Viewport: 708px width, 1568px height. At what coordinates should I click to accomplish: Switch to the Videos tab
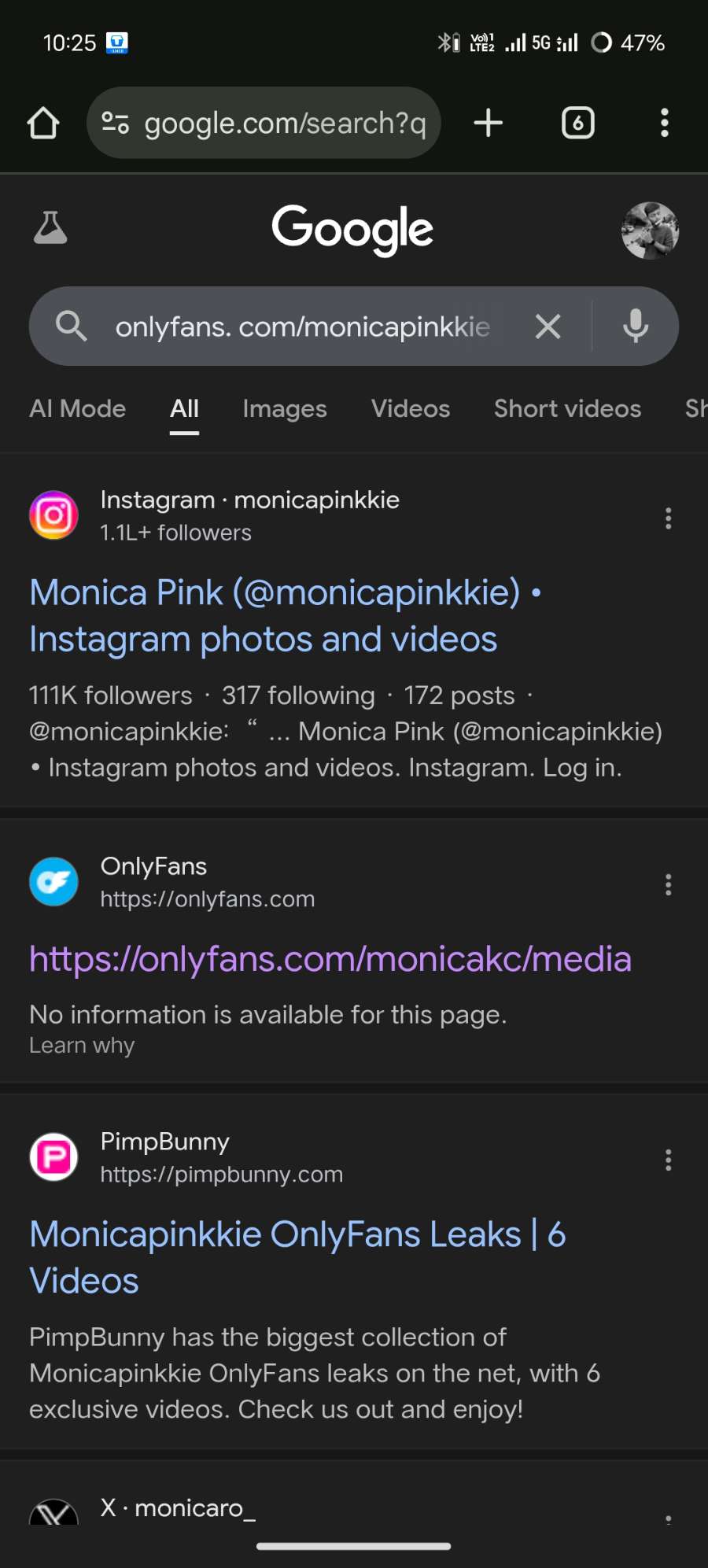click(x=410, y=408)
